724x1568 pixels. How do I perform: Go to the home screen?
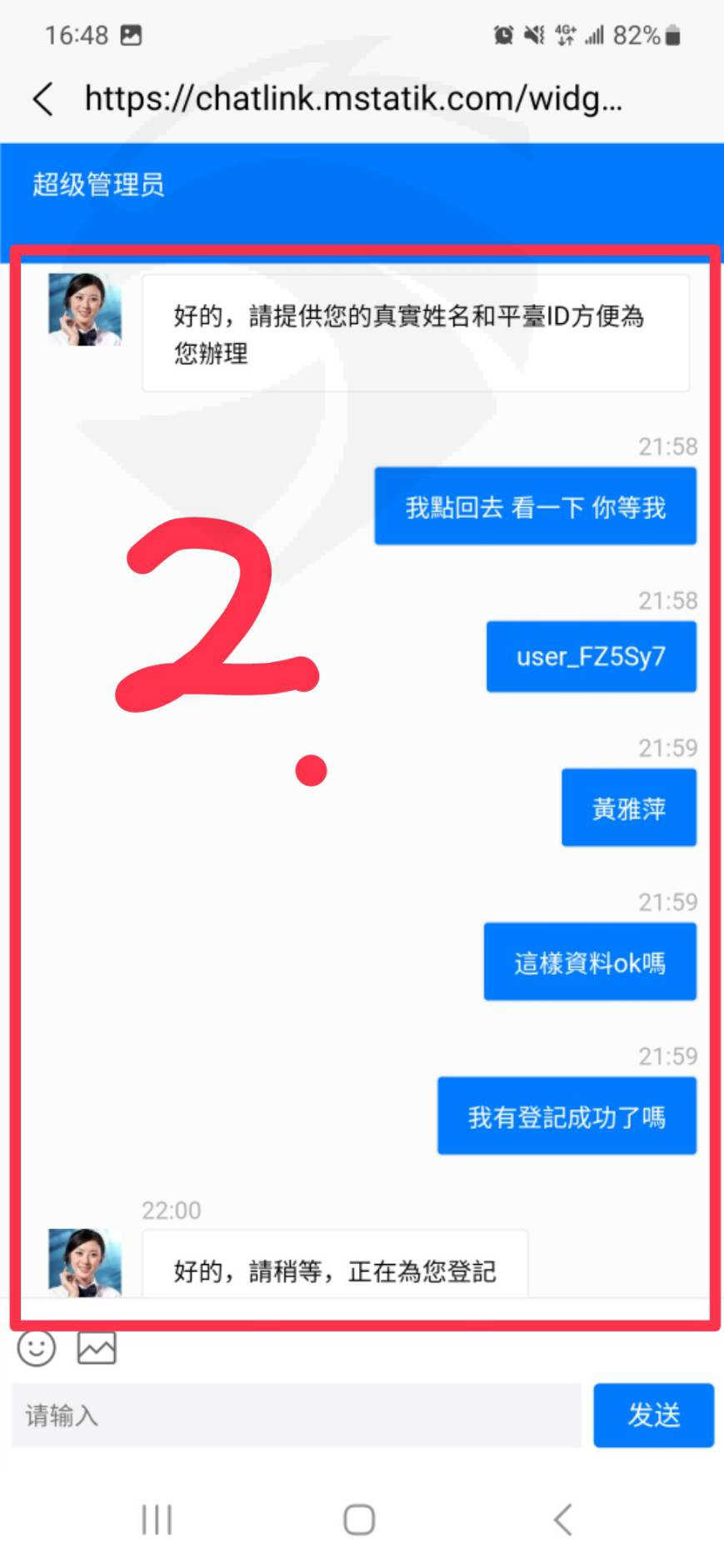point(359,1520)
